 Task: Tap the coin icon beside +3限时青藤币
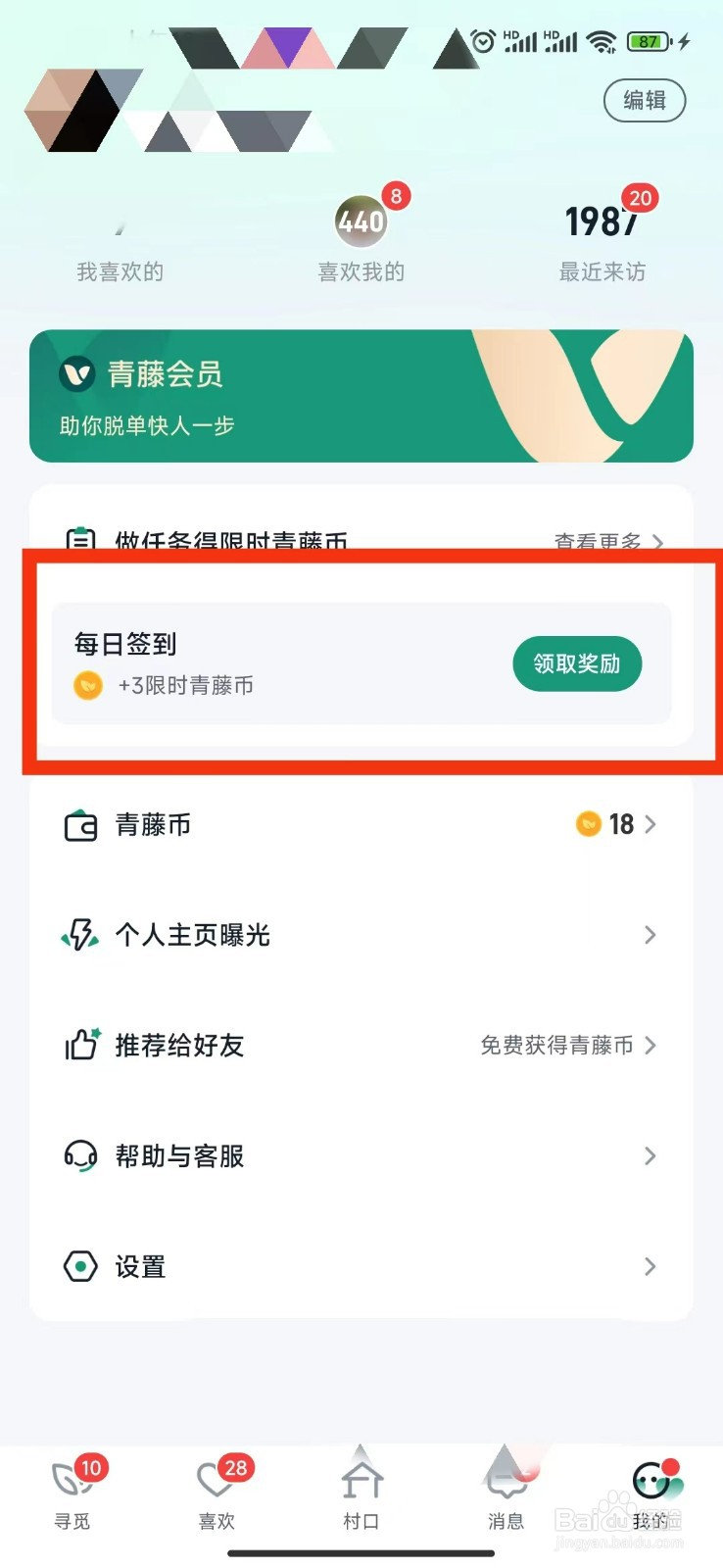[89, 685]
